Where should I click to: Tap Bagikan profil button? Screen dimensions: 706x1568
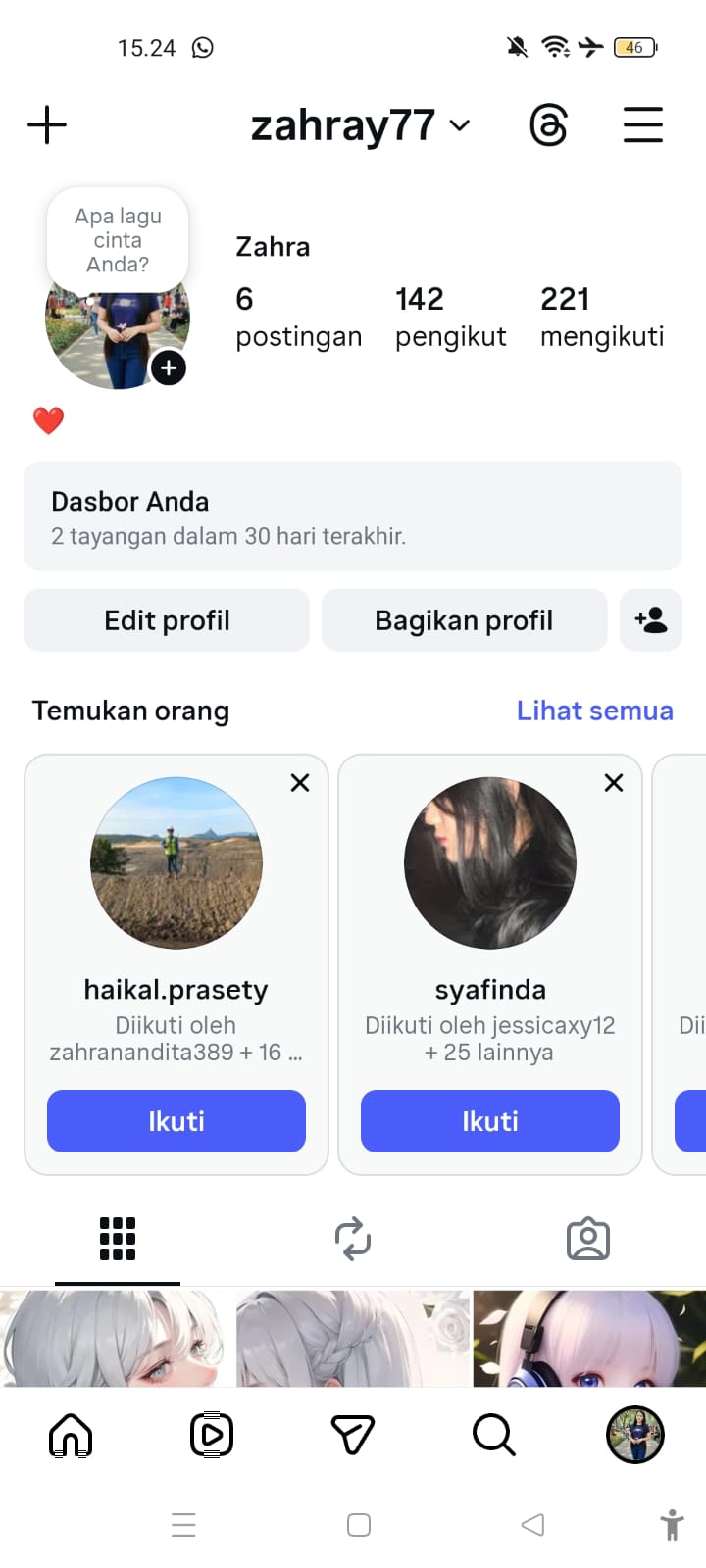click(x=464, y=620)
